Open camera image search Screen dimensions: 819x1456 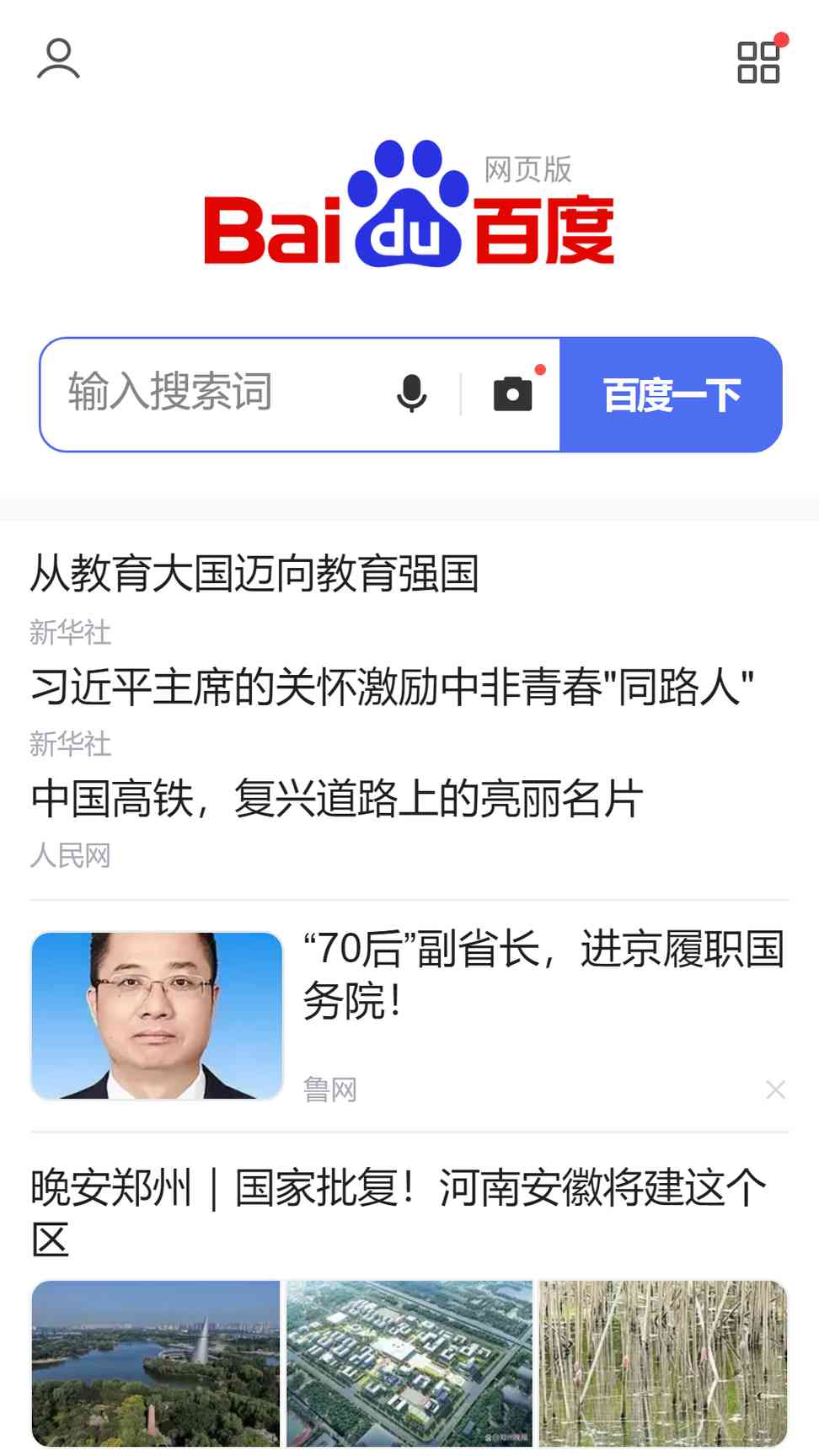[513, 393]
